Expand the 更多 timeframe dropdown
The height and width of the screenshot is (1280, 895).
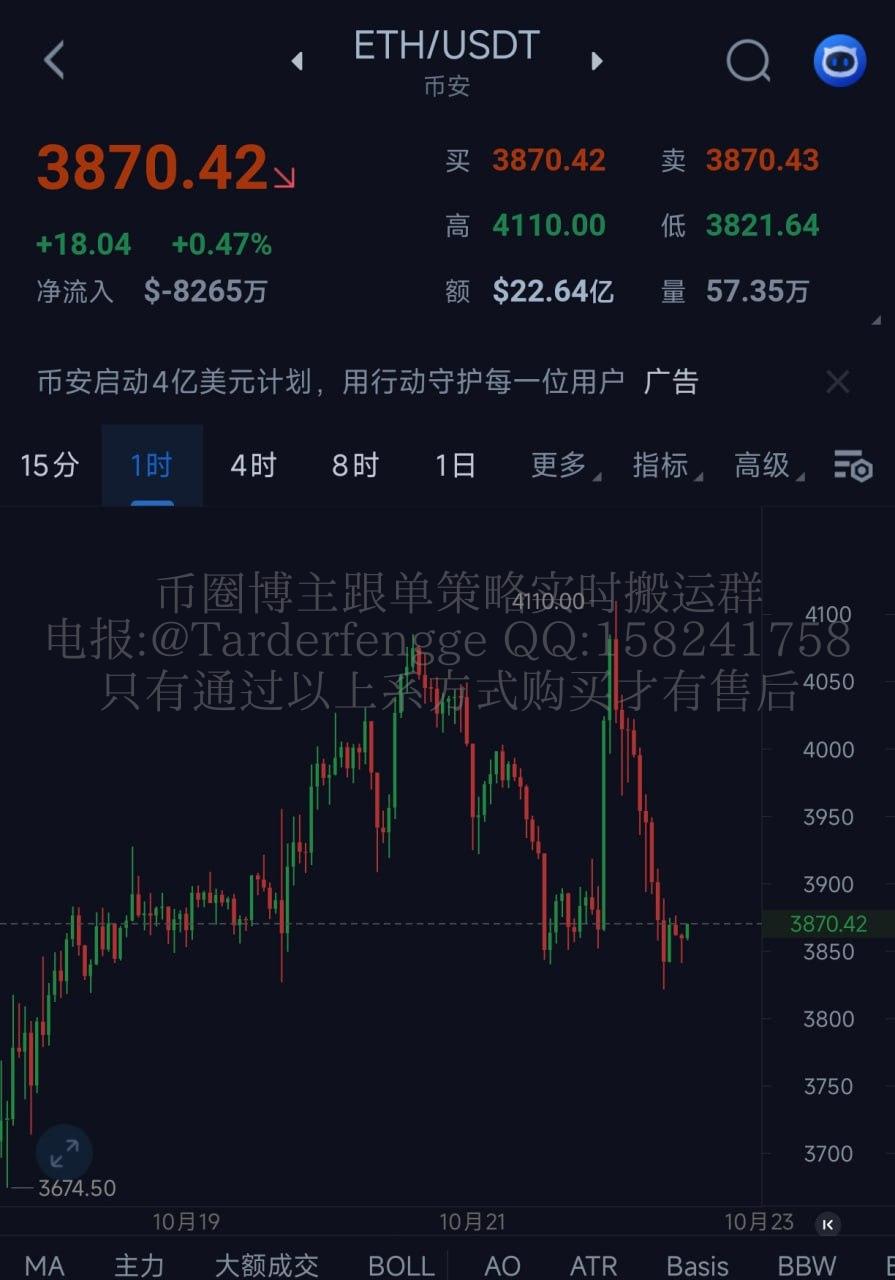tap(560, 465)
